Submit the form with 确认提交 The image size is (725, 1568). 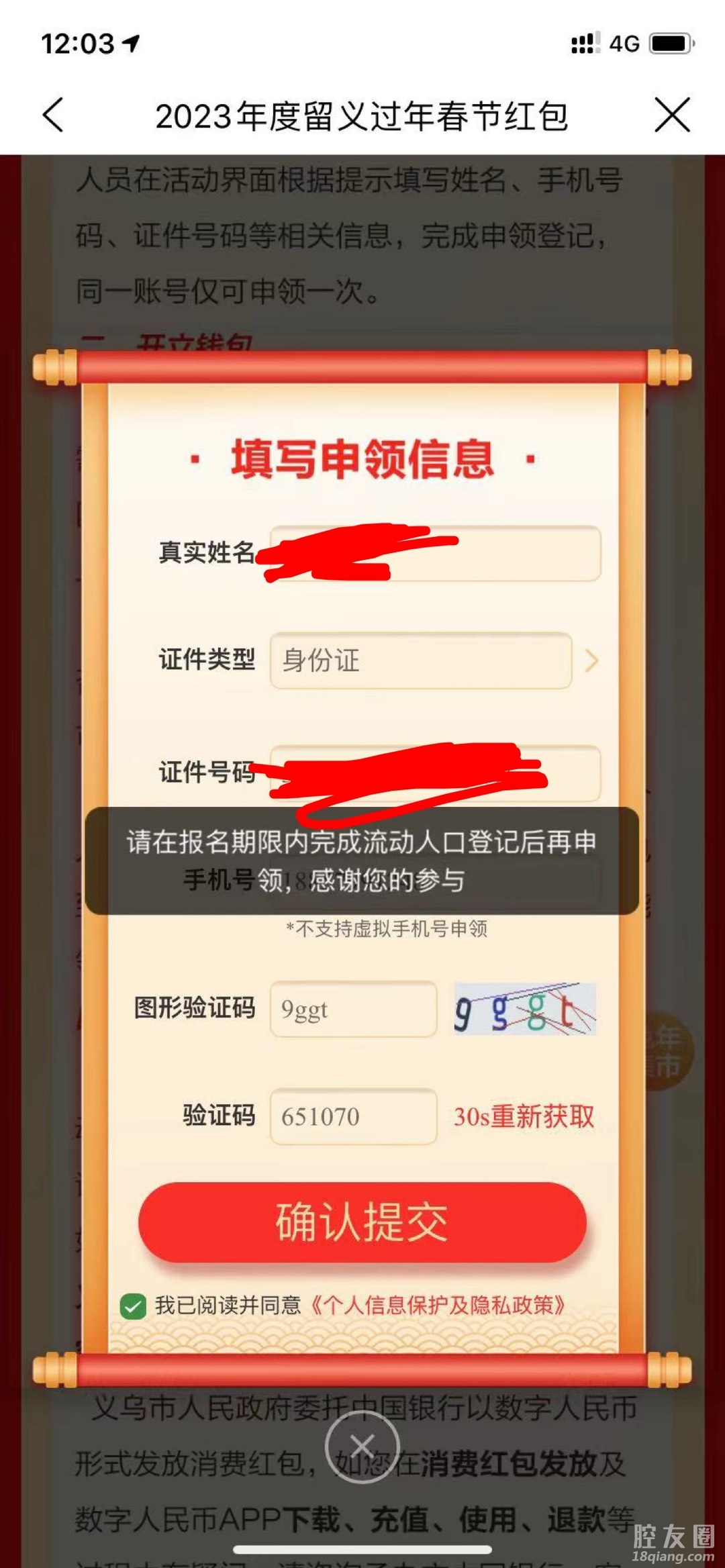[362, 1222]
